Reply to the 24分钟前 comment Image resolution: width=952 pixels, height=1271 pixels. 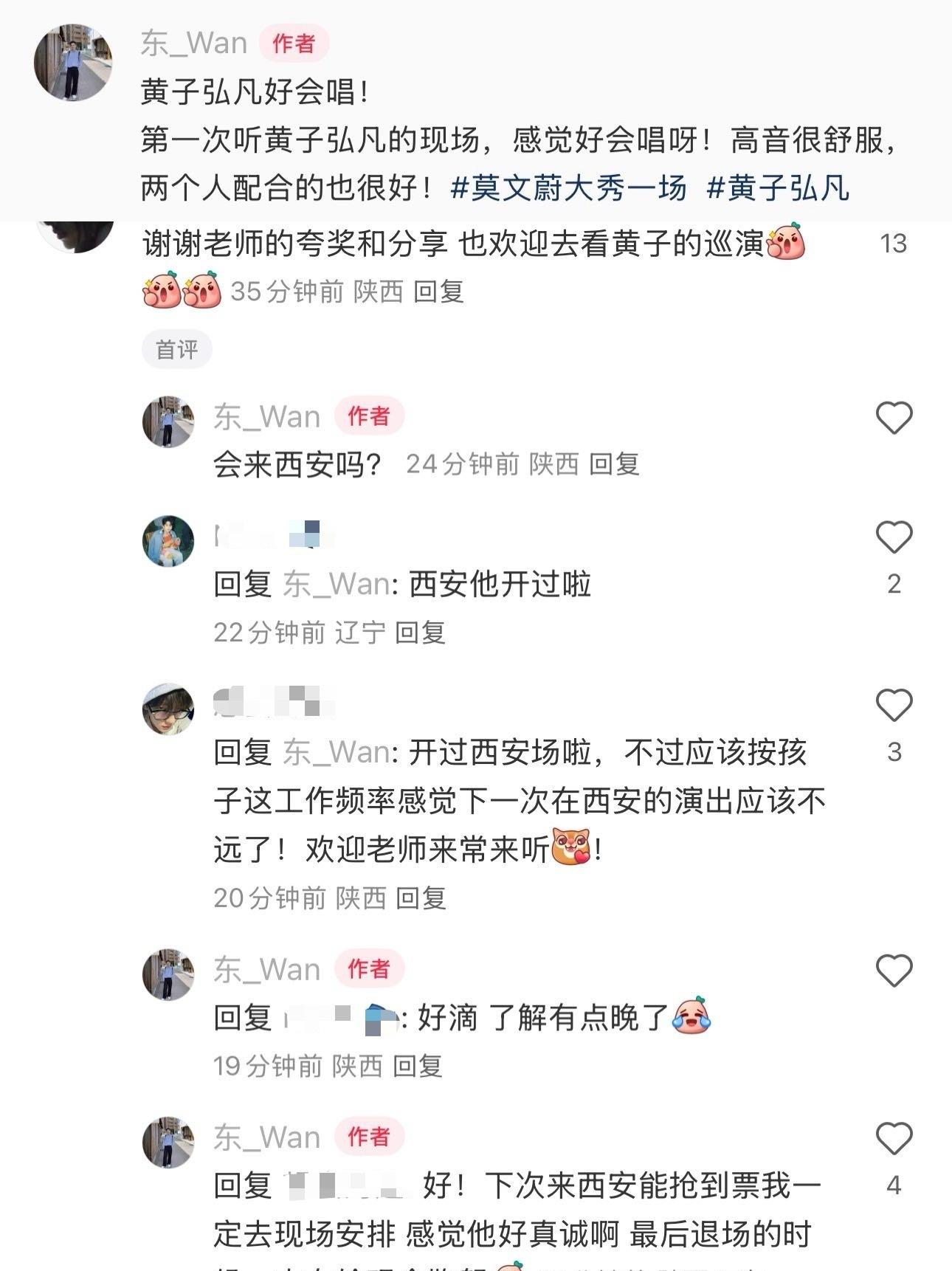point(614,464)
